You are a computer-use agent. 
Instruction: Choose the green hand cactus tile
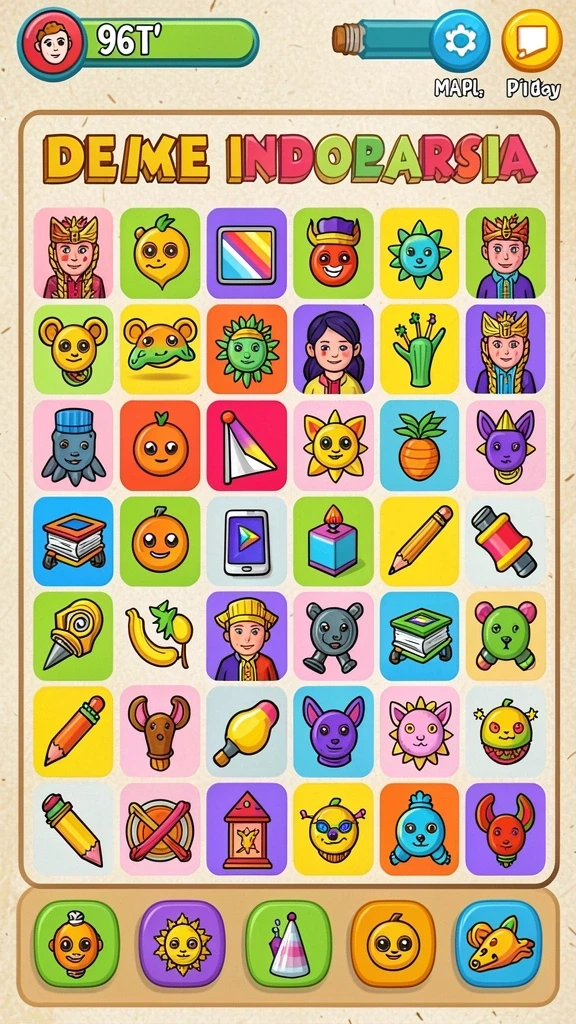419,349
